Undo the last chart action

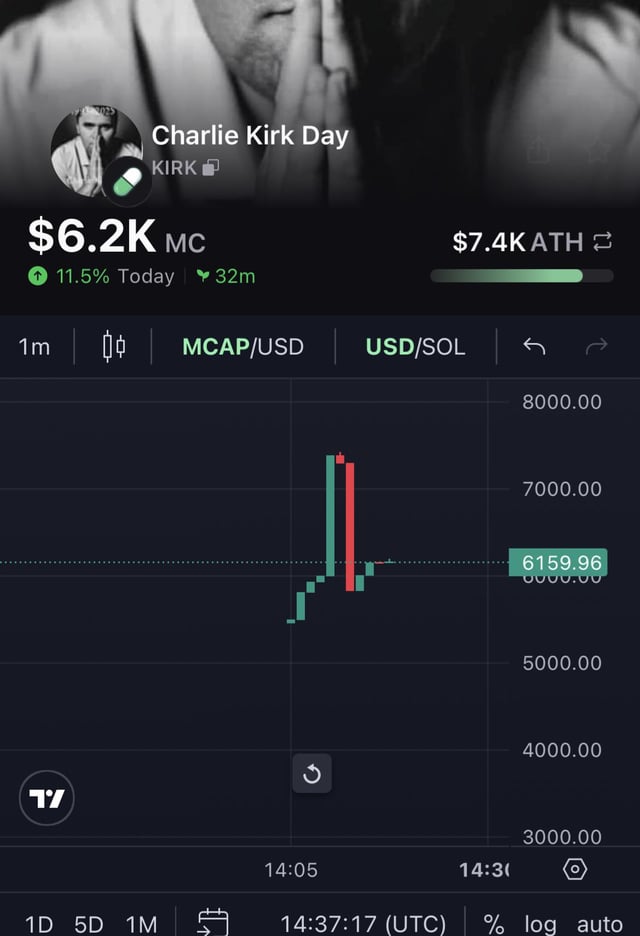pos(534,347)
